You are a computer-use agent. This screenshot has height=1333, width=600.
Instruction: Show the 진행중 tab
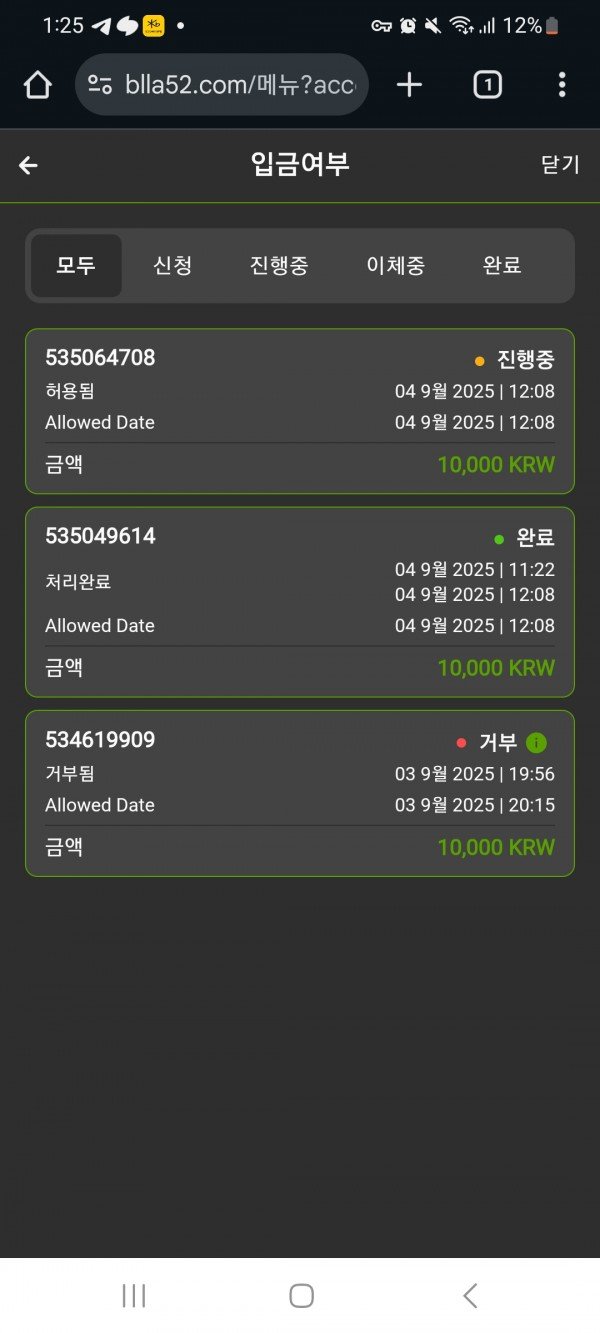point(279,266)
